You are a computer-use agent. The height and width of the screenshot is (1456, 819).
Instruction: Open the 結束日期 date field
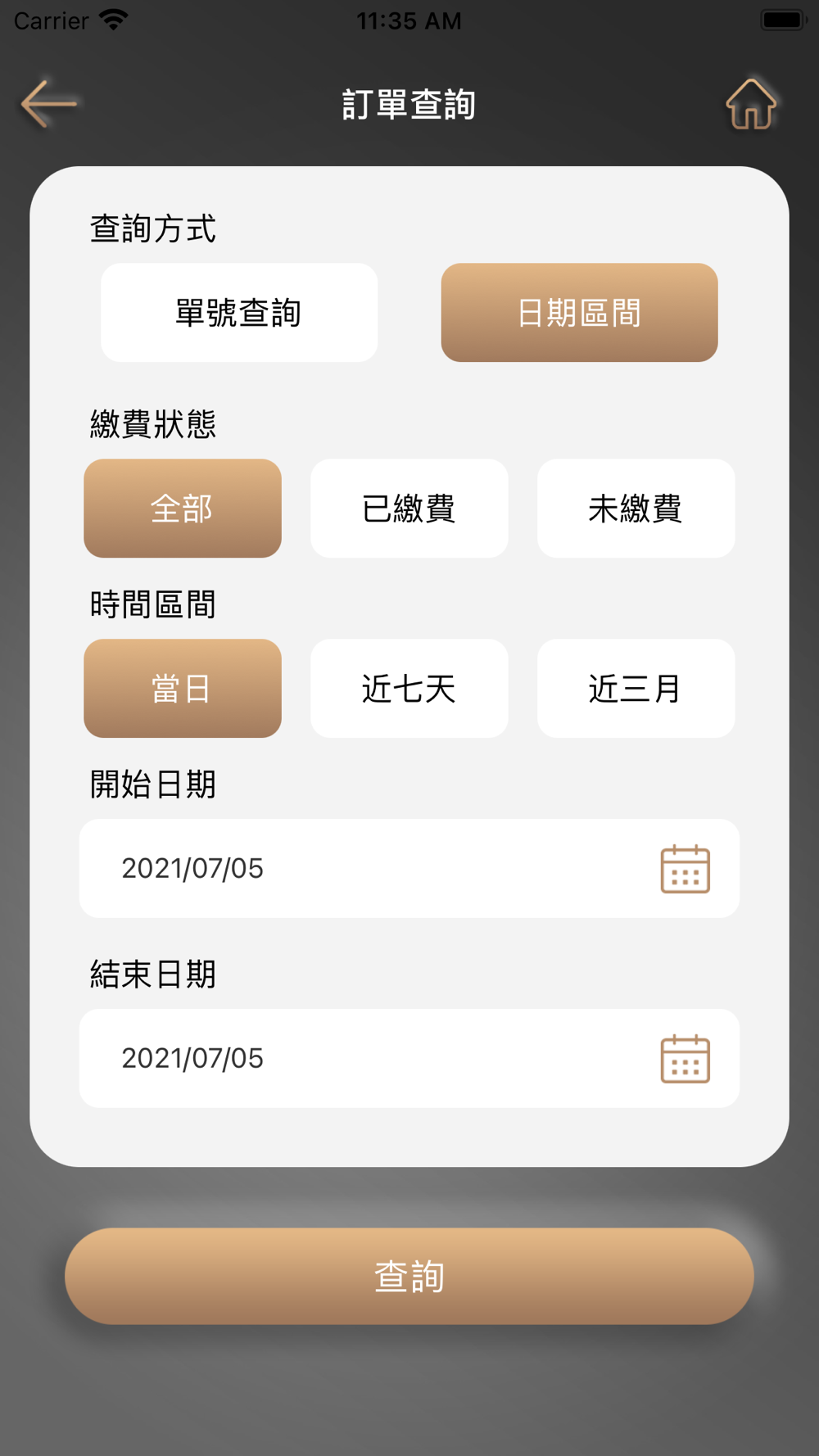[360, 1059]
